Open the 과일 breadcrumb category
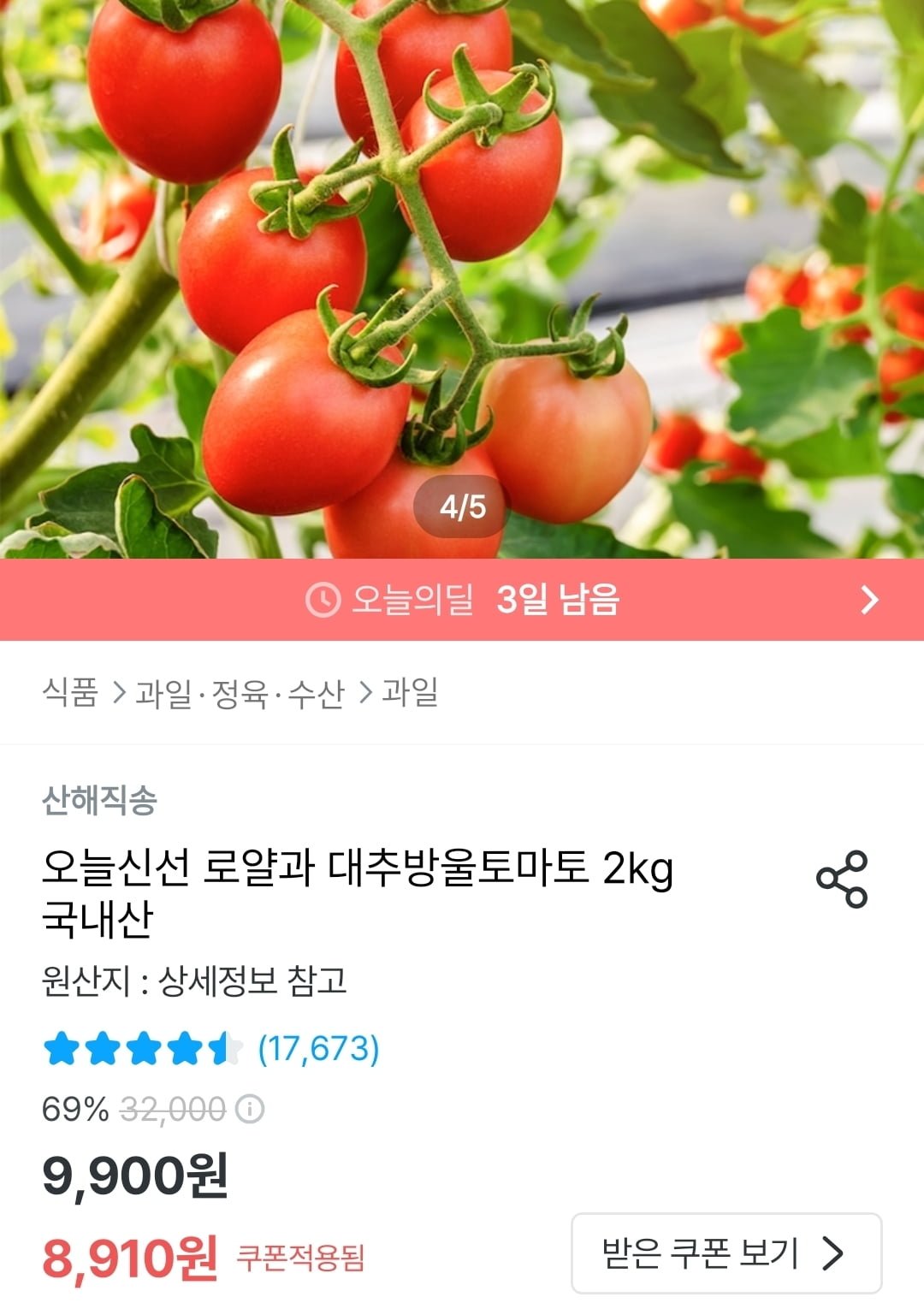The image size is (924, 1309). pos(410,692)
